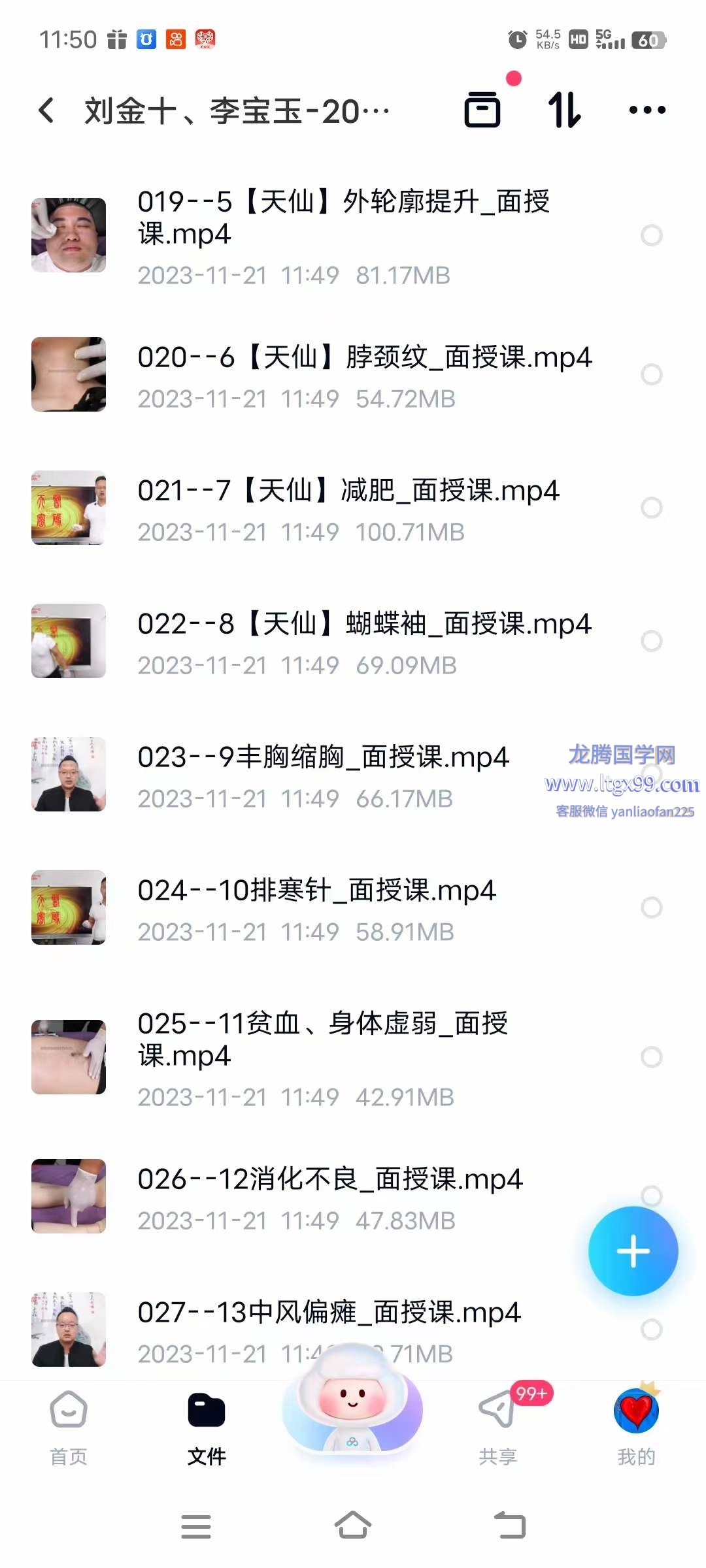The width and height of the screenshot is (706, 1568).
Task: Open video 027--13中风偏瘫_面授课.mp4
Action: pos(329,1313)
